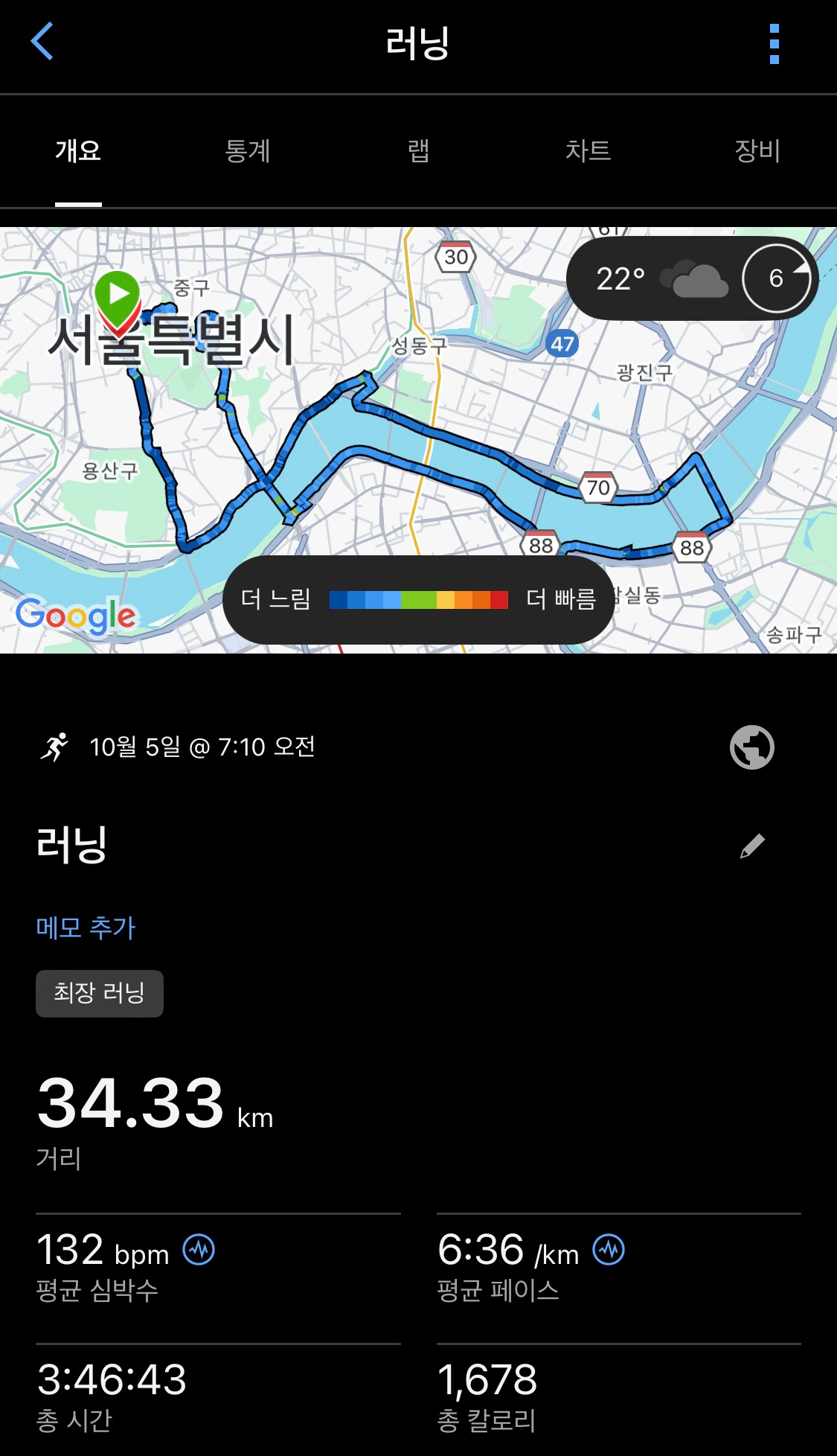Tap the running activity icon beside the date
Screen dimensions: 837x1456
pyautogui.click(x=55, y=745)
